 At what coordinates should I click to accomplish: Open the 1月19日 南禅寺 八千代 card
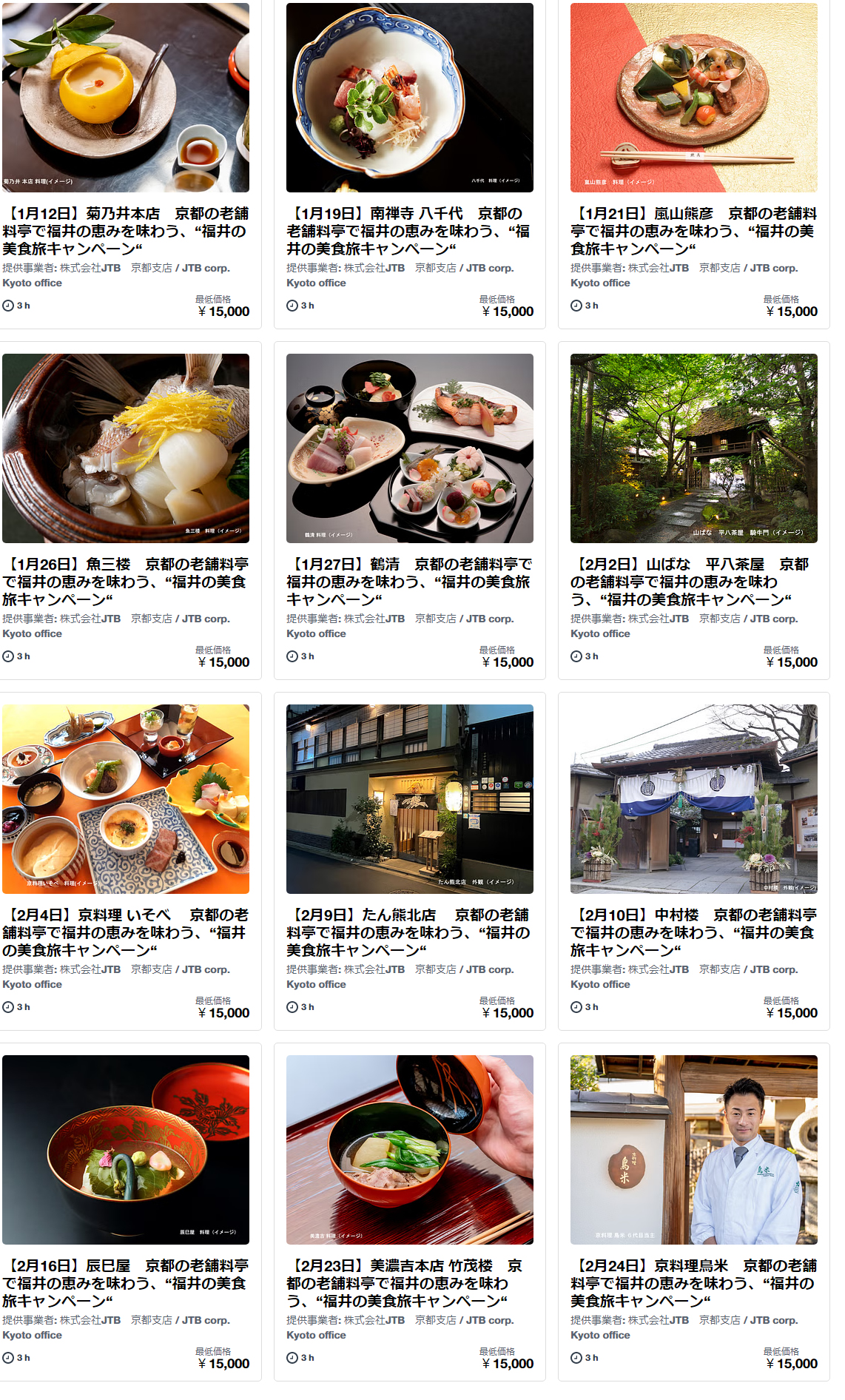(x=410, y=161)
